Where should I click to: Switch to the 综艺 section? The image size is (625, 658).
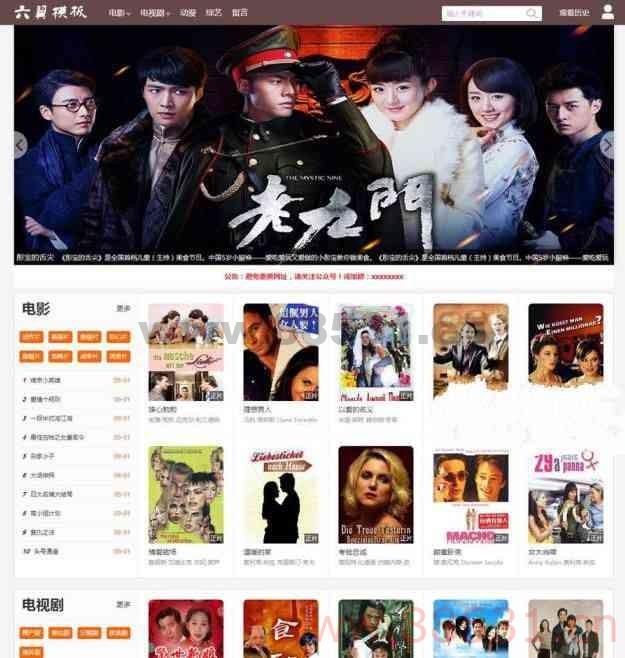213,13
